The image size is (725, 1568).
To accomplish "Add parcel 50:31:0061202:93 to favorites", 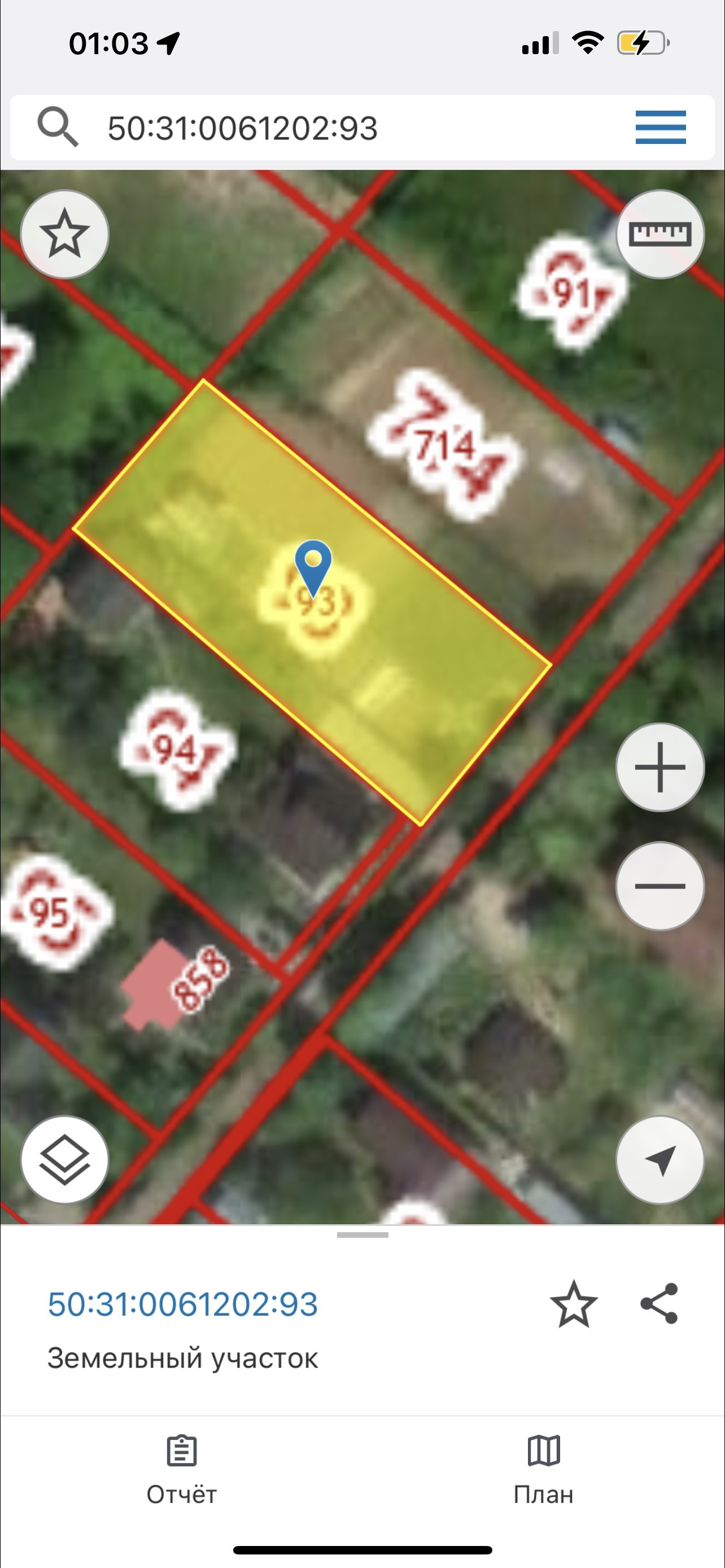I will pyautogui.click(x=574, y=1304).
